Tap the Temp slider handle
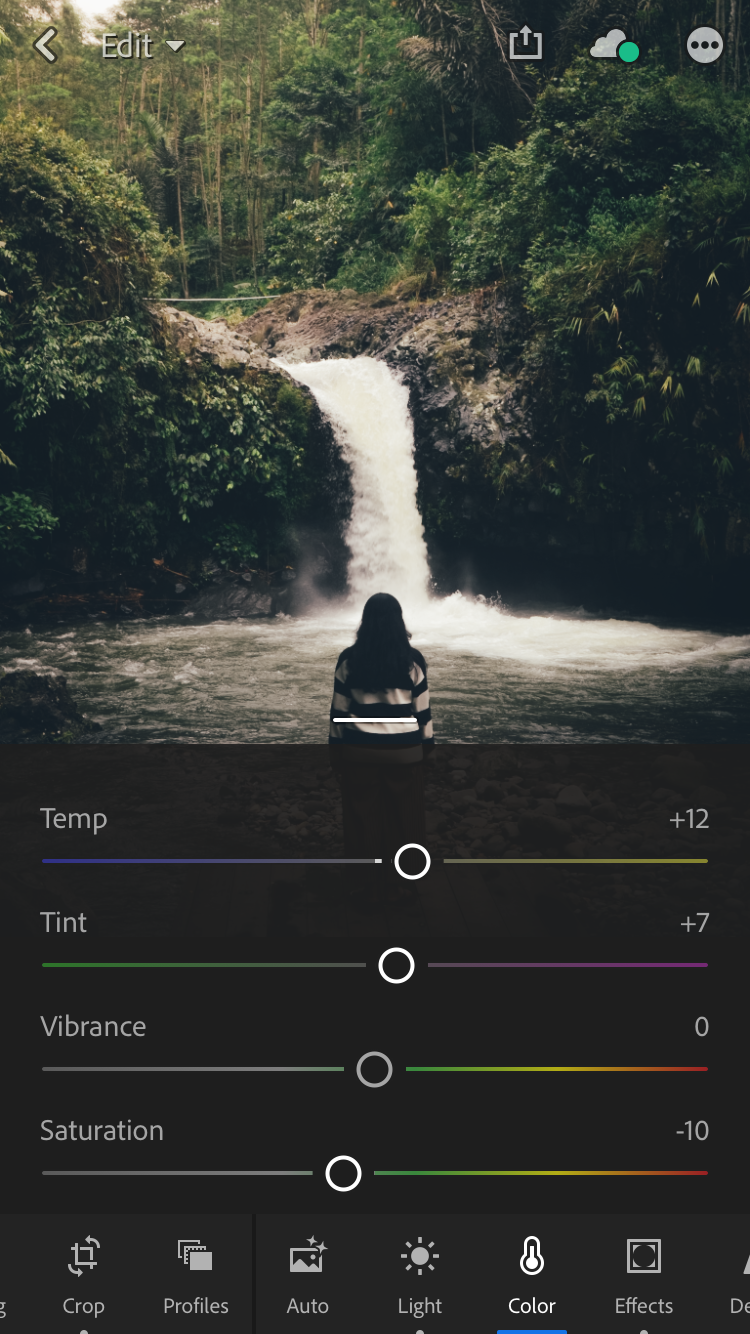 (412, 861)
